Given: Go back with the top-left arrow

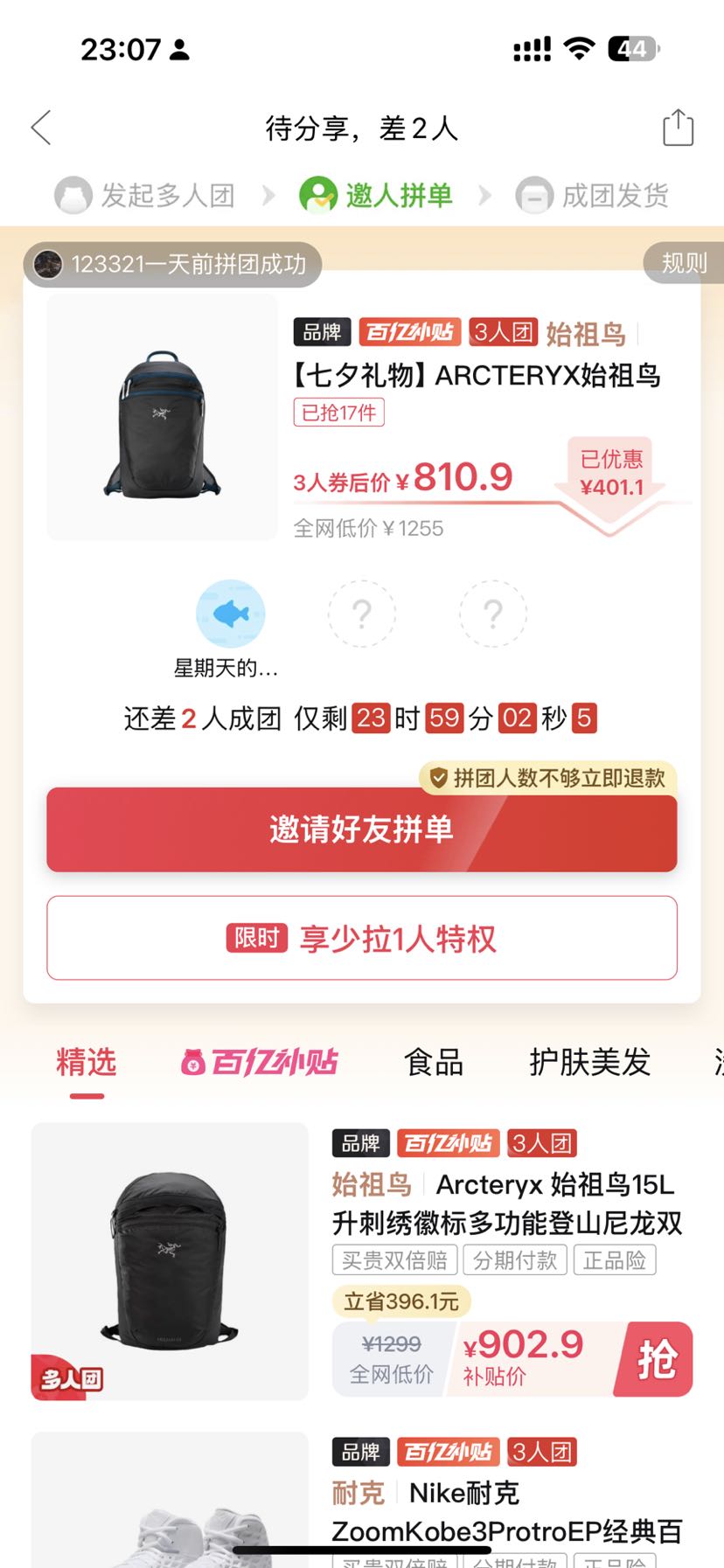Looking at the screenshot, I should [x=41, y=128].
